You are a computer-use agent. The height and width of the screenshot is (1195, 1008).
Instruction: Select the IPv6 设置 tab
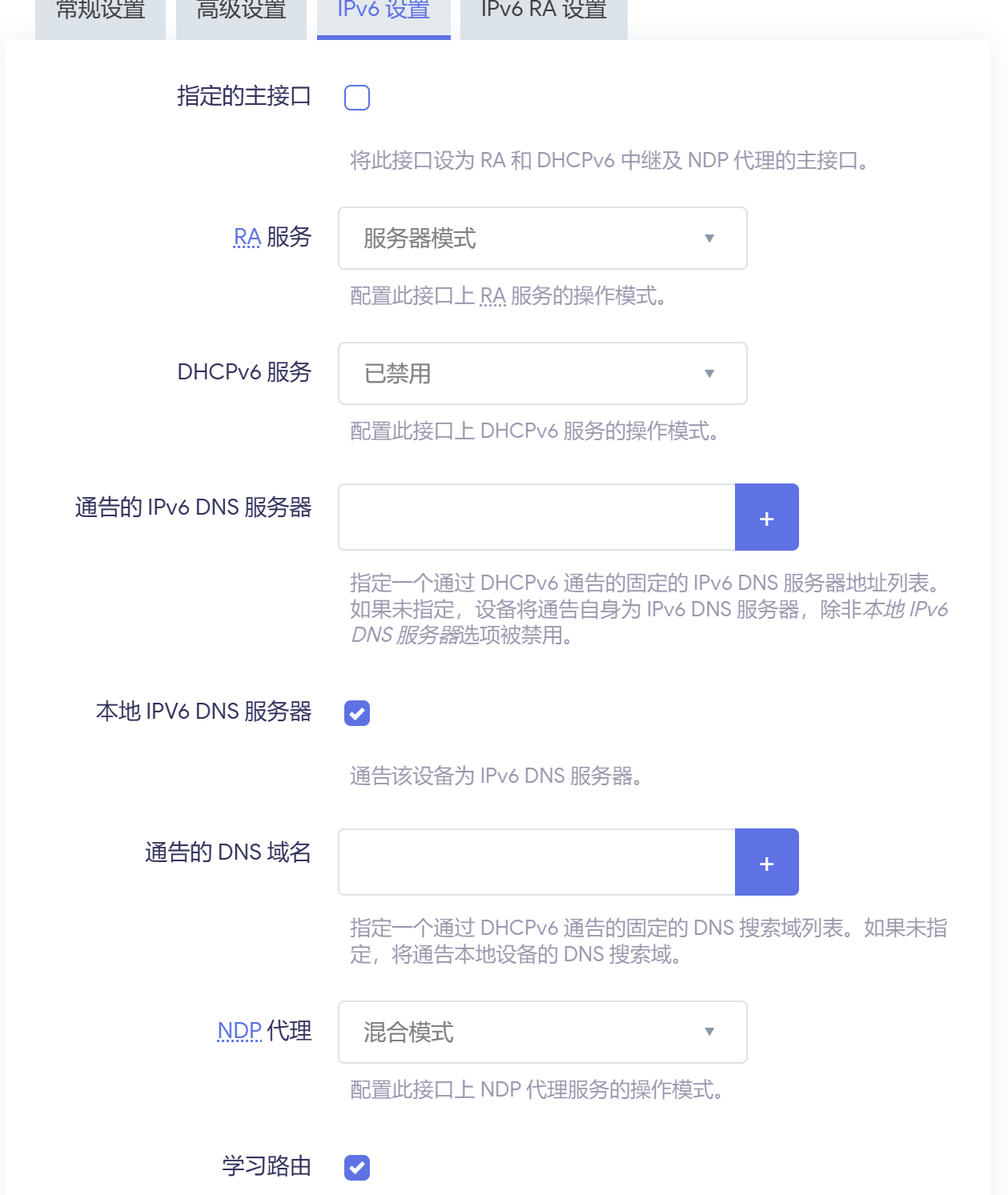point(384,14)
